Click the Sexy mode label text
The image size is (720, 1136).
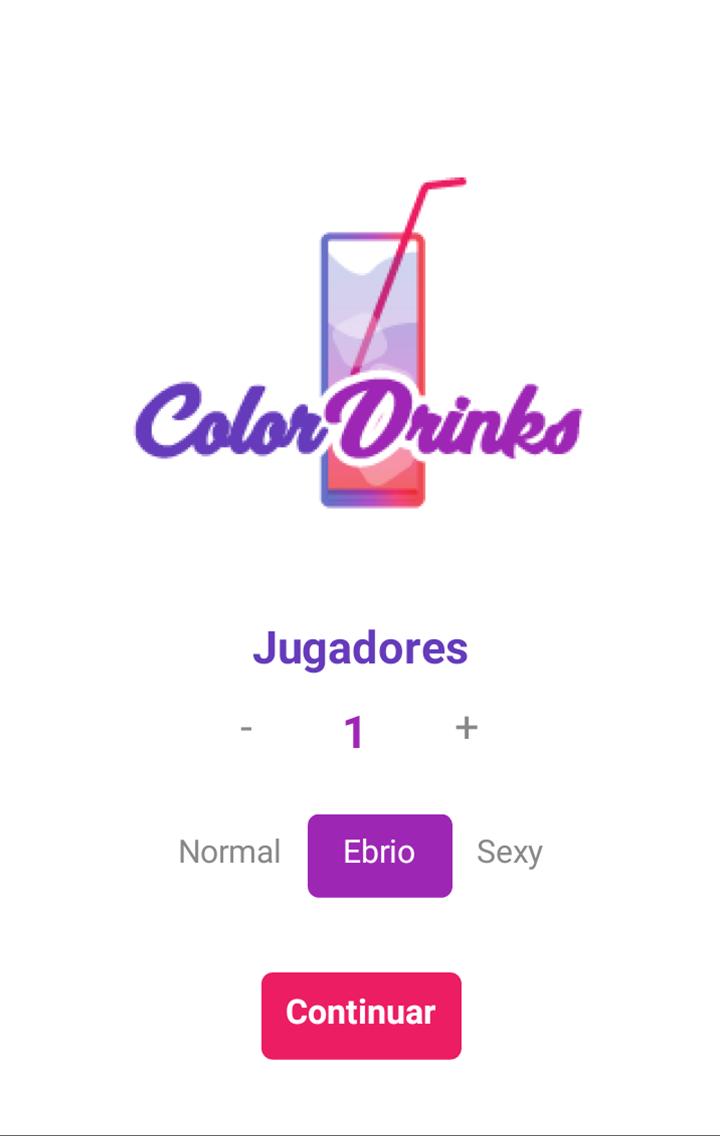pos(510,853)
